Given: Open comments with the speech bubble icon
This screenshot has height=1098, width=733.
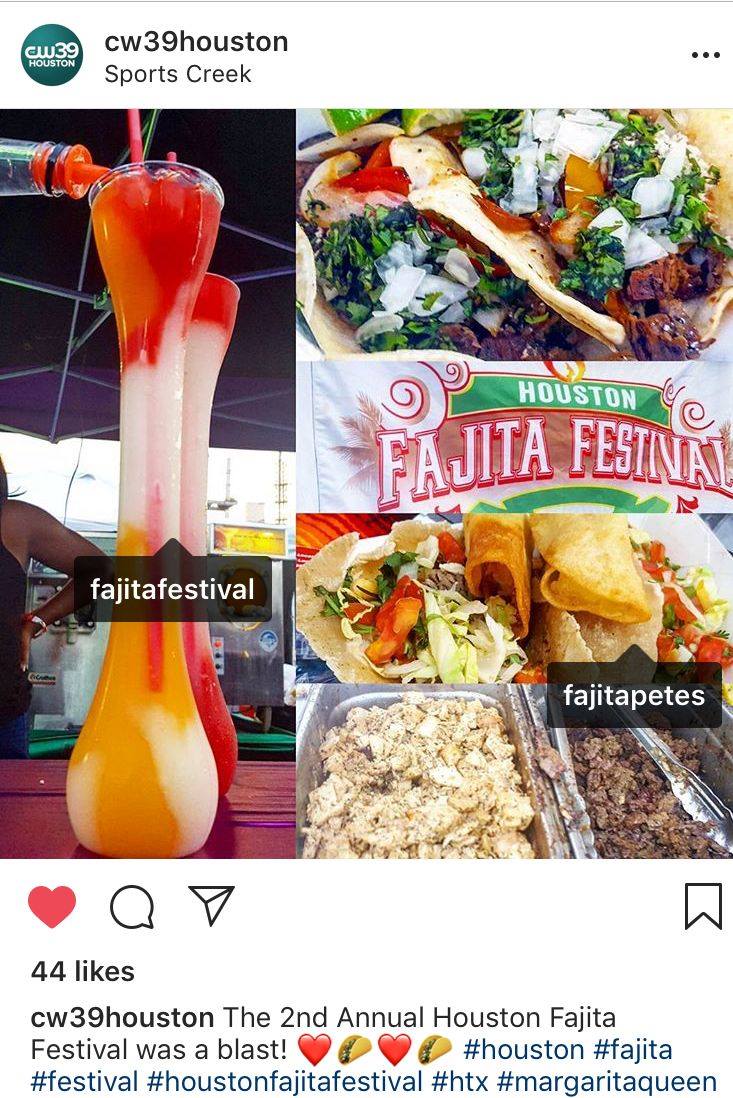Looking at the screenshot, I should [x=132, y=907].
